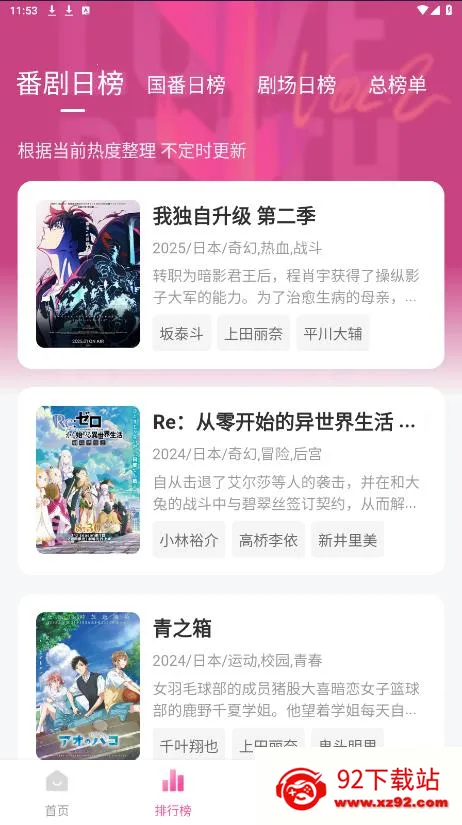Select the 高桥李依 chip
Screen dimensions: 462x825
coord(268,540)
